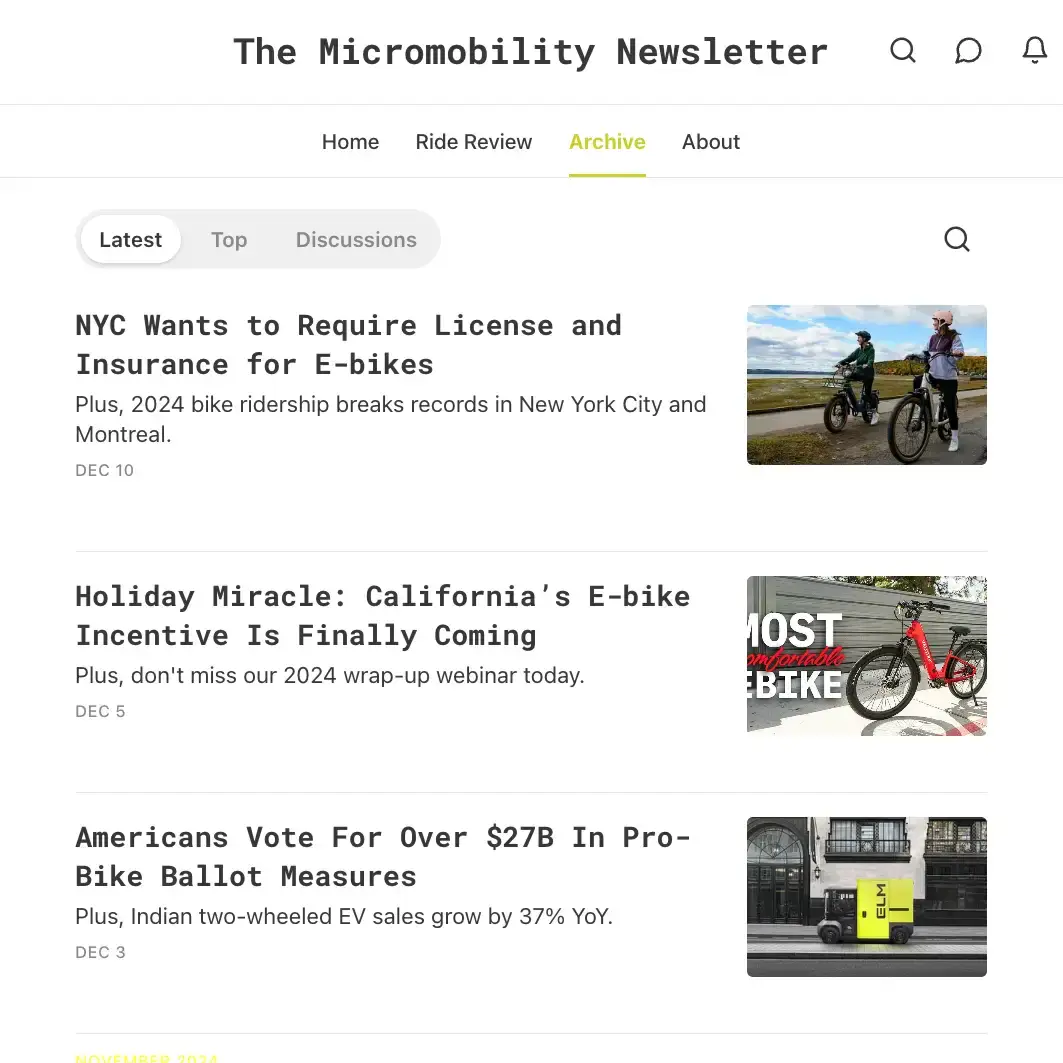Image resolution: width=1063 pixels, height=1063 pixels.
Task: Select the Latest filter
Action: tap(130, 240)
